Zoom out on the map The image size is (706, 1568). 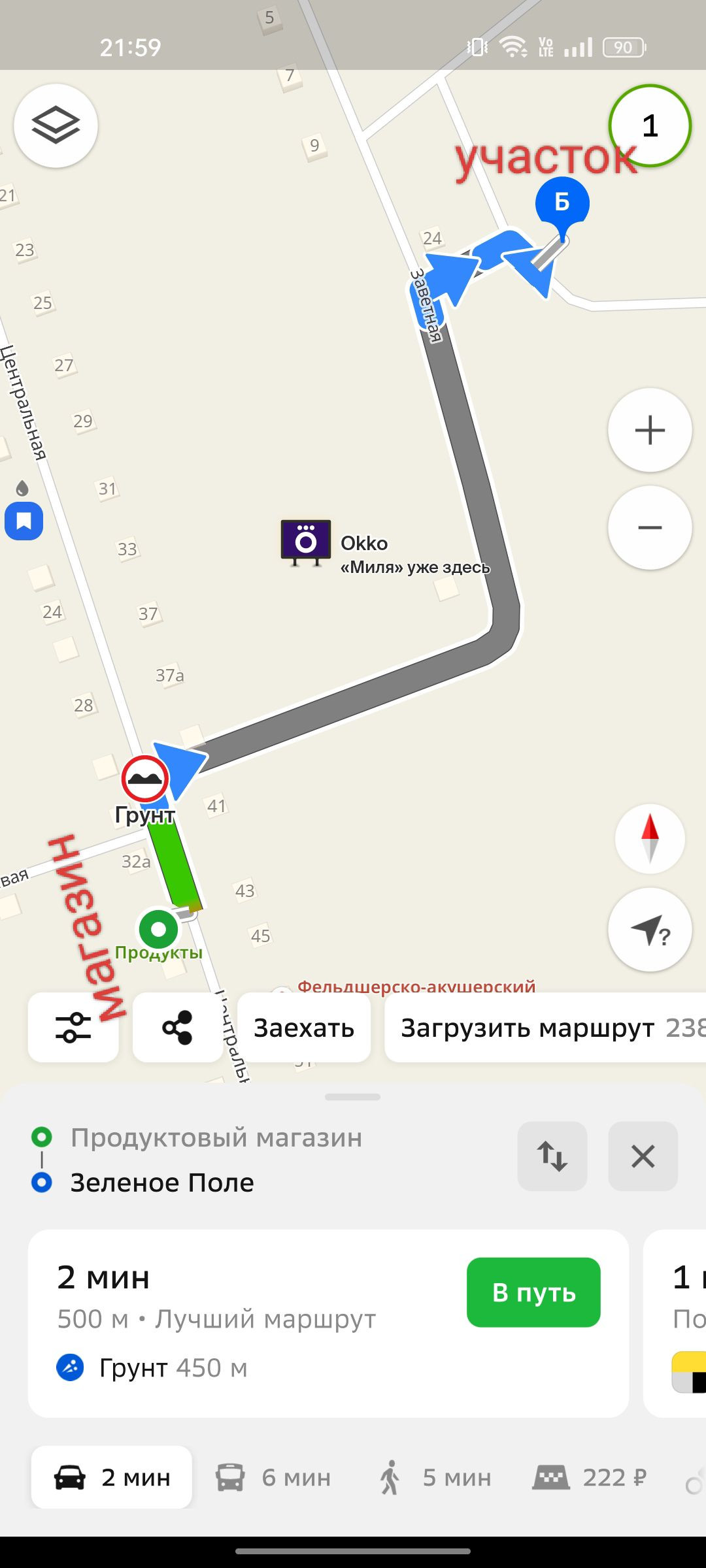click(650, 528)
